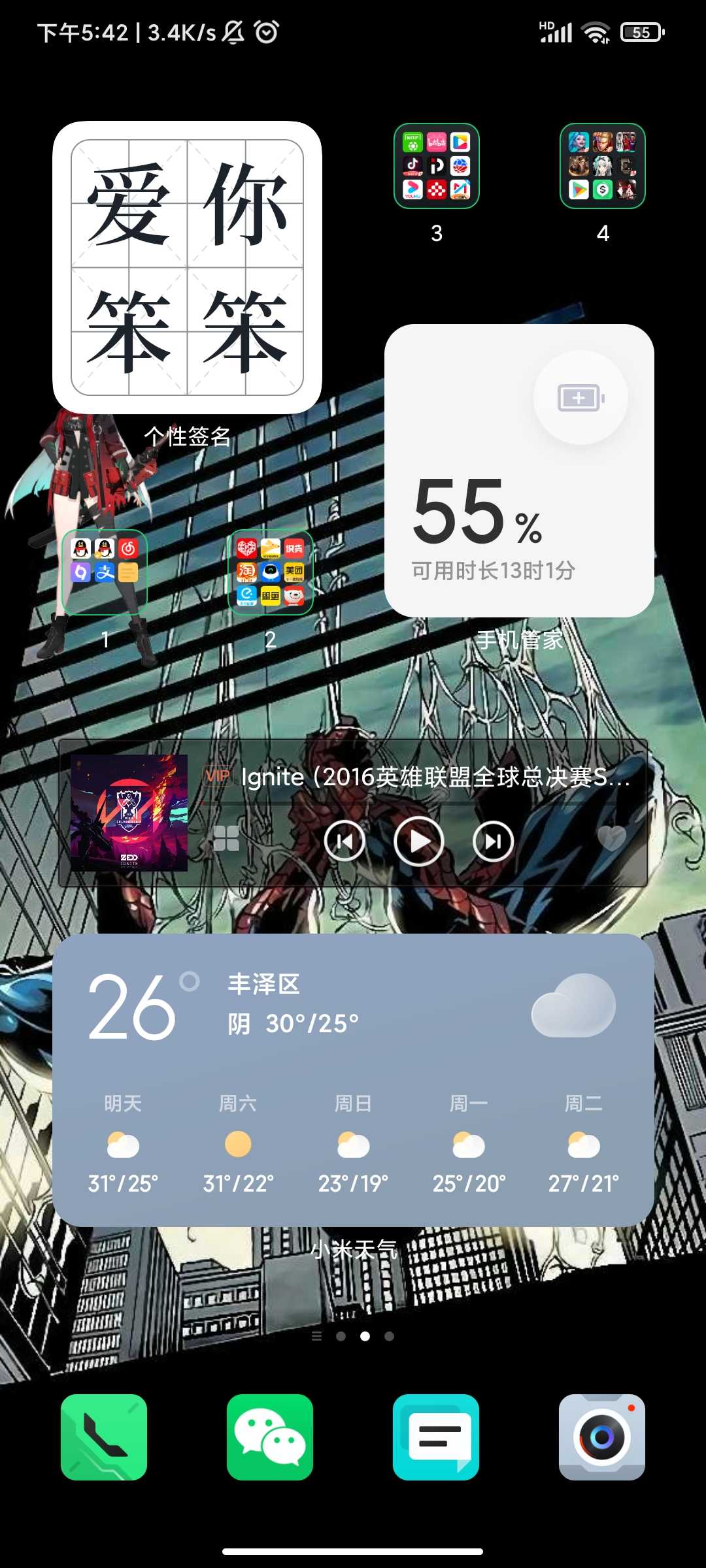The width and height of the screenshot is (706, 1568).
Task: Open the Ignite album cover in music widget
Action: (129, 813)
